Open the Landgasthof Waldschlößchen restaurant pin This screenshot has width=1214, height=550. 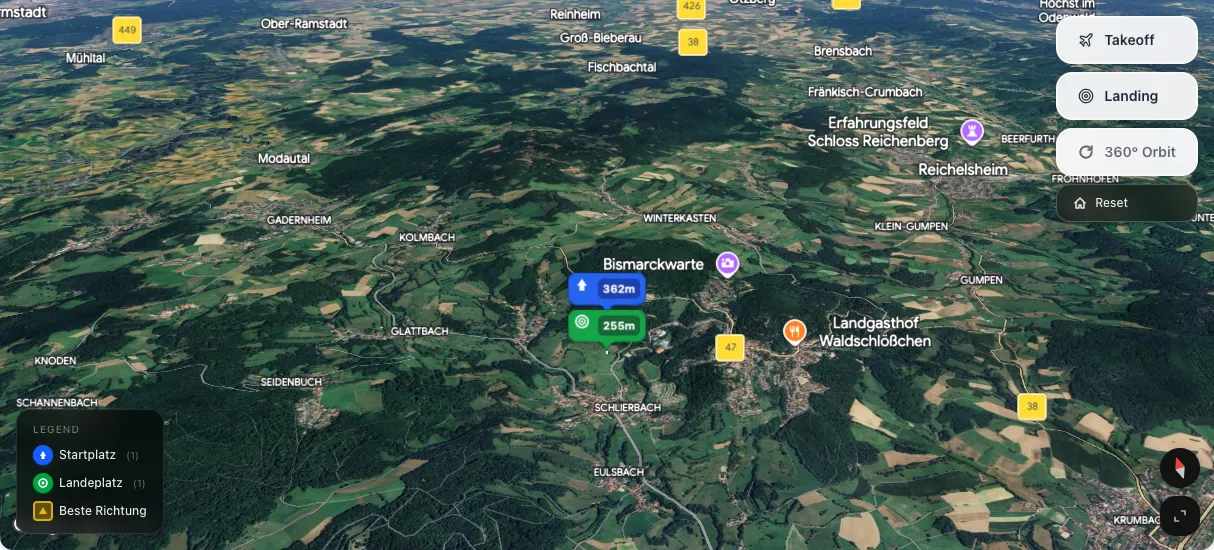794,331
